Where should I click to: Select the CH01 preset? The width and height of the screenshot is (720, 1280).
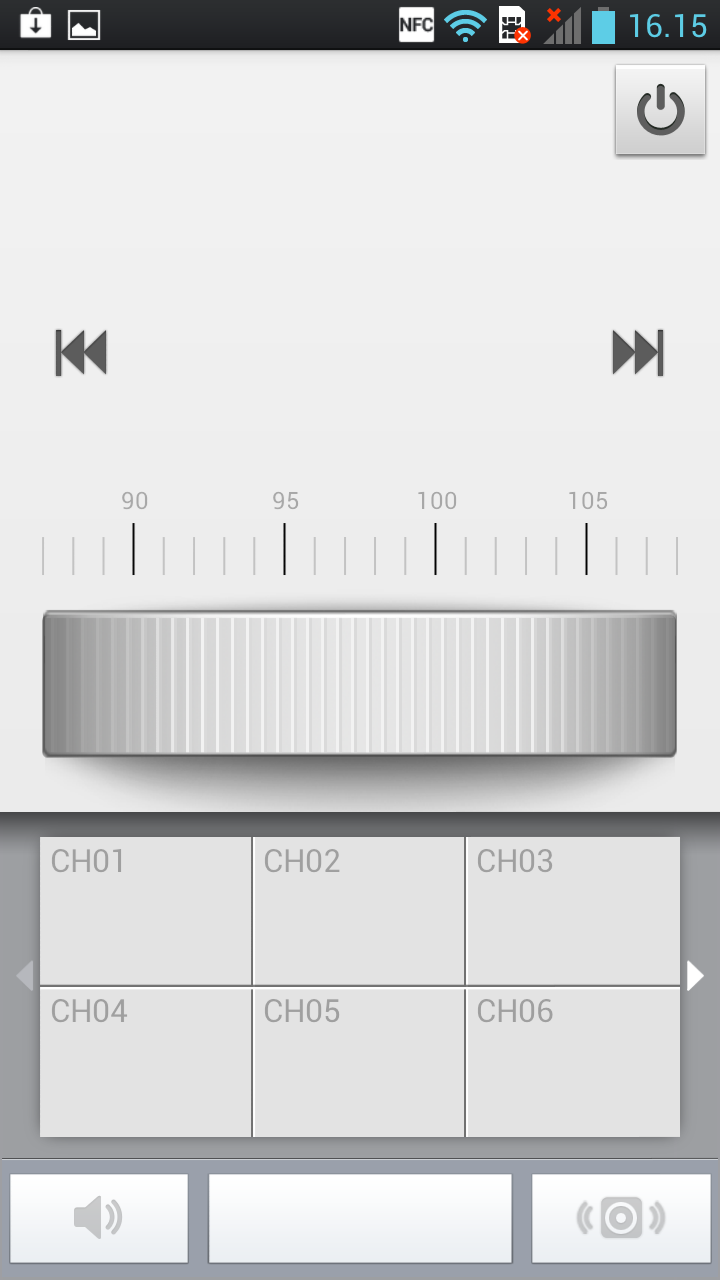click(145, 910)
